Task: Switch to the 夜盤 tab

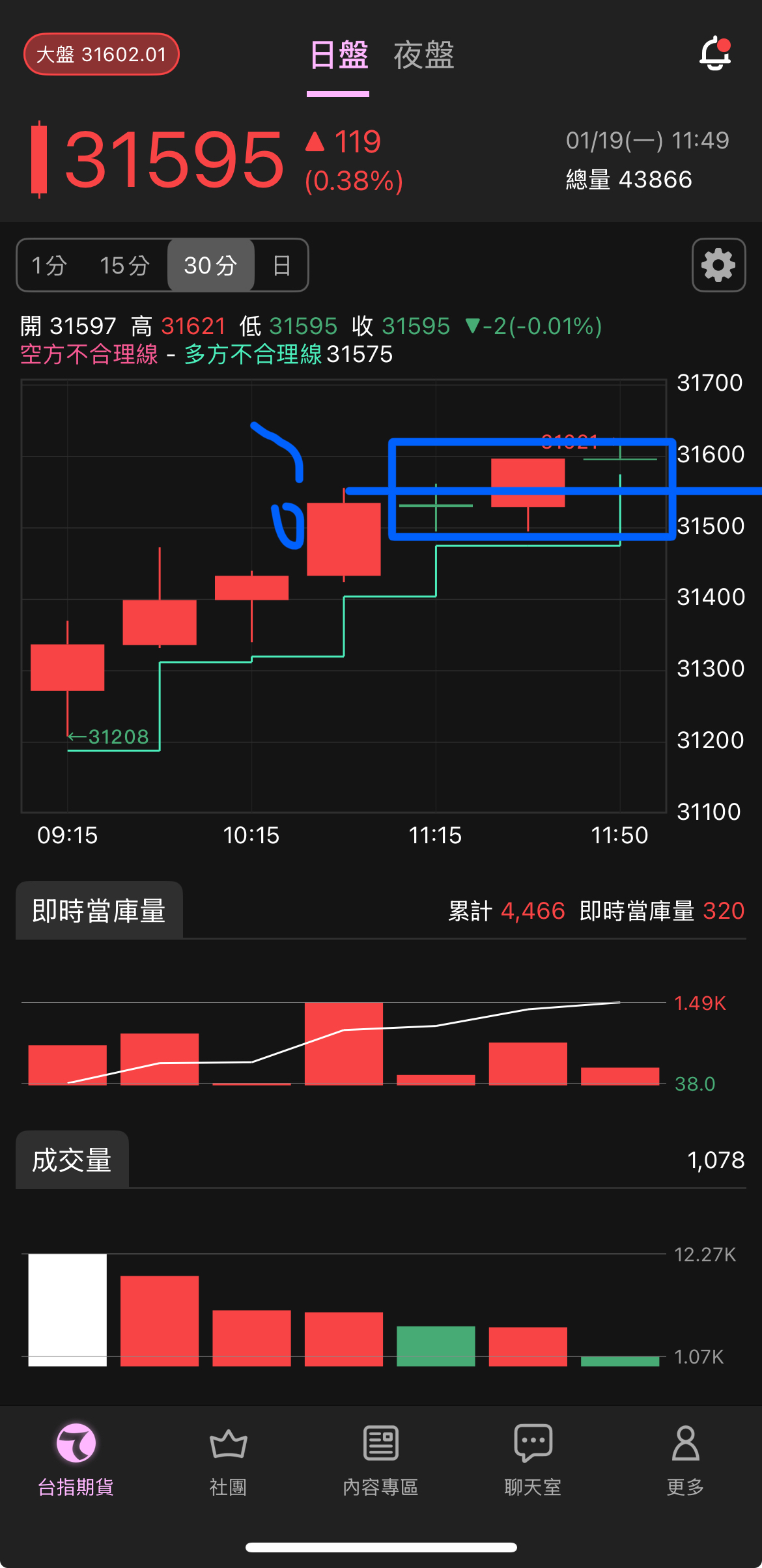Action: pos(423,55)
